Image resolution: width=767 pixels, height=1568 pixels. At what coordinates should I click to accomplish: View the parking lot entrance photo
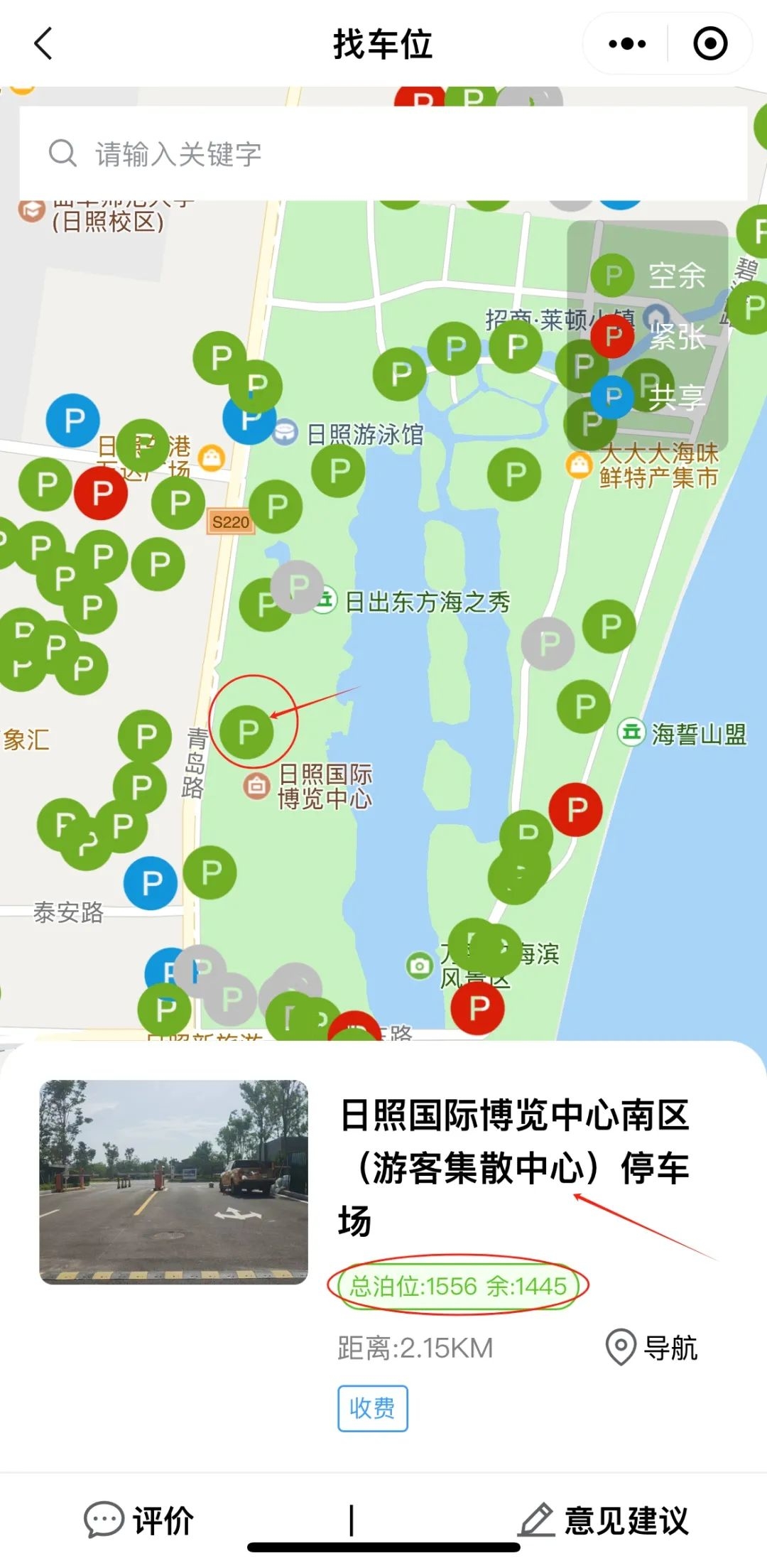click(x=174, y=1182)
